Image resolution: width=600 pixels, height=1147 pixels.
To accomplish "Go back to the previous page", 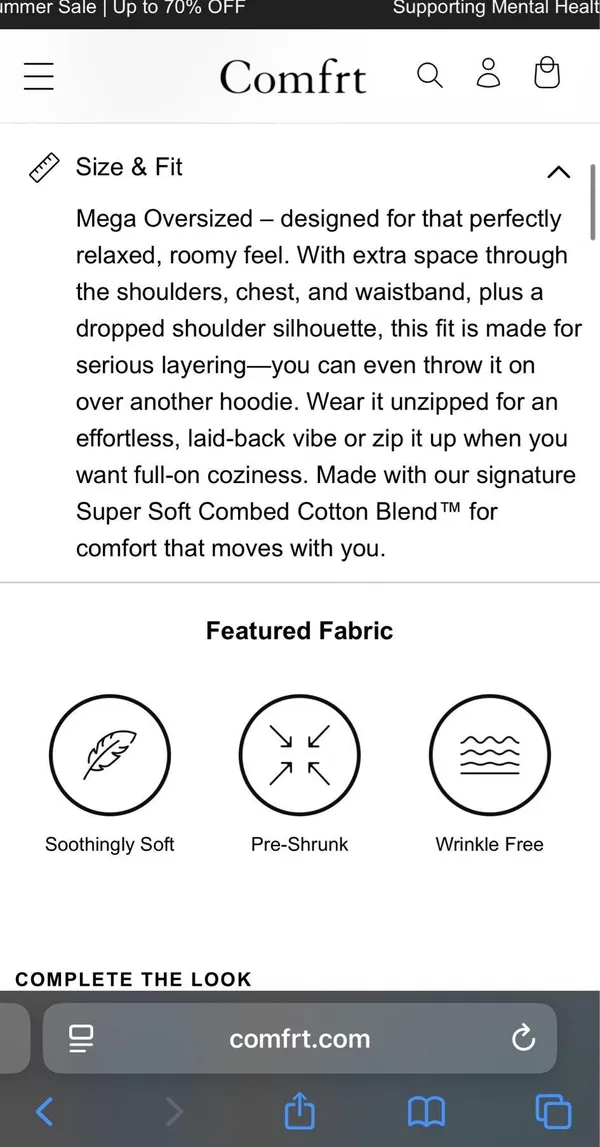I will (45, 1112).
